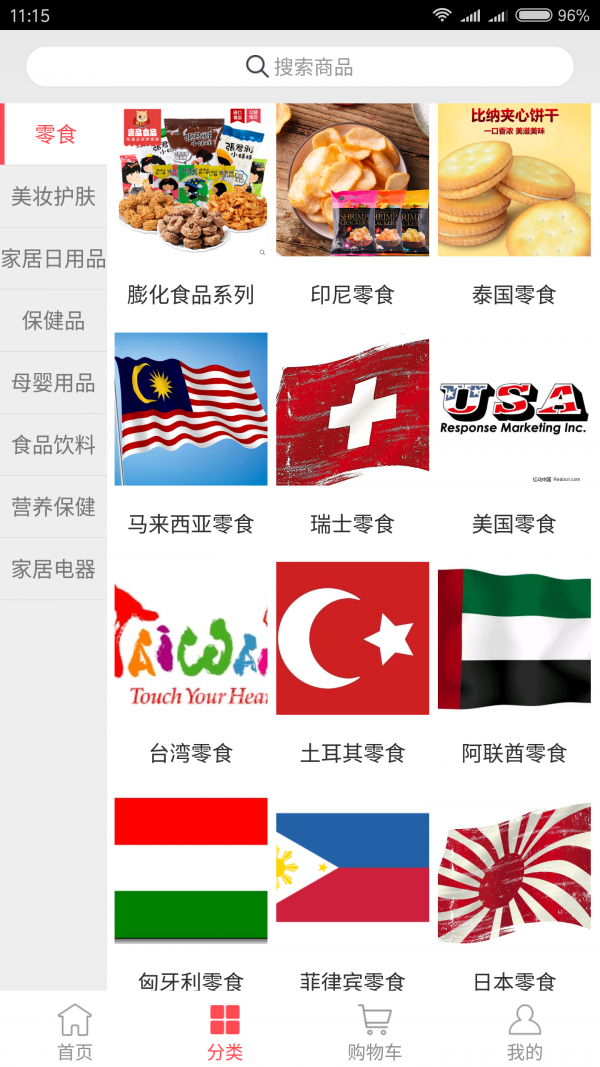Select the 家居电器 category
The image size is (600, 1067).
[x=53, y=569]
